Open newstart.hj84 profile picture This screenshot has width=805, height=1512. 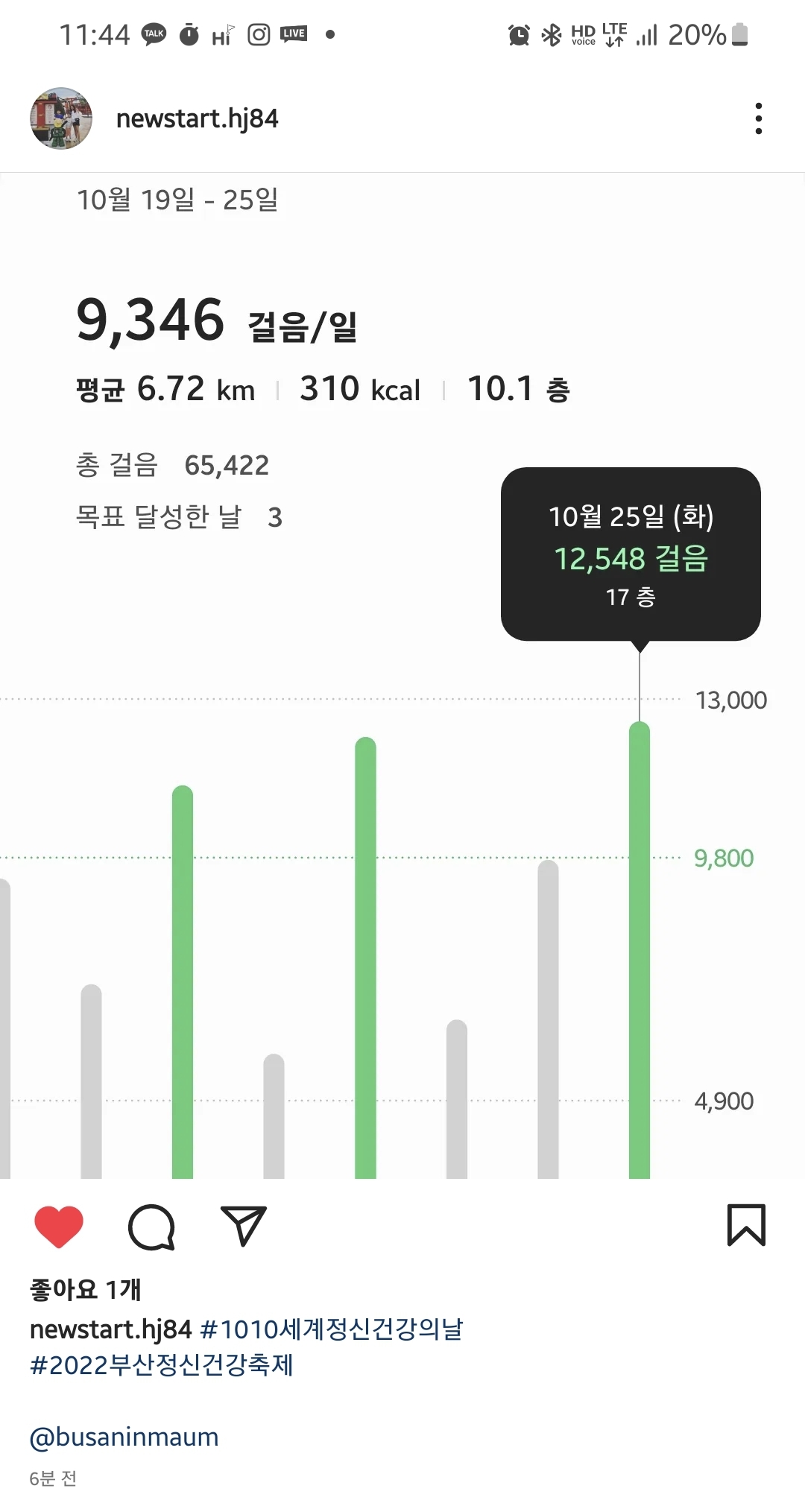tap(61, 118)
